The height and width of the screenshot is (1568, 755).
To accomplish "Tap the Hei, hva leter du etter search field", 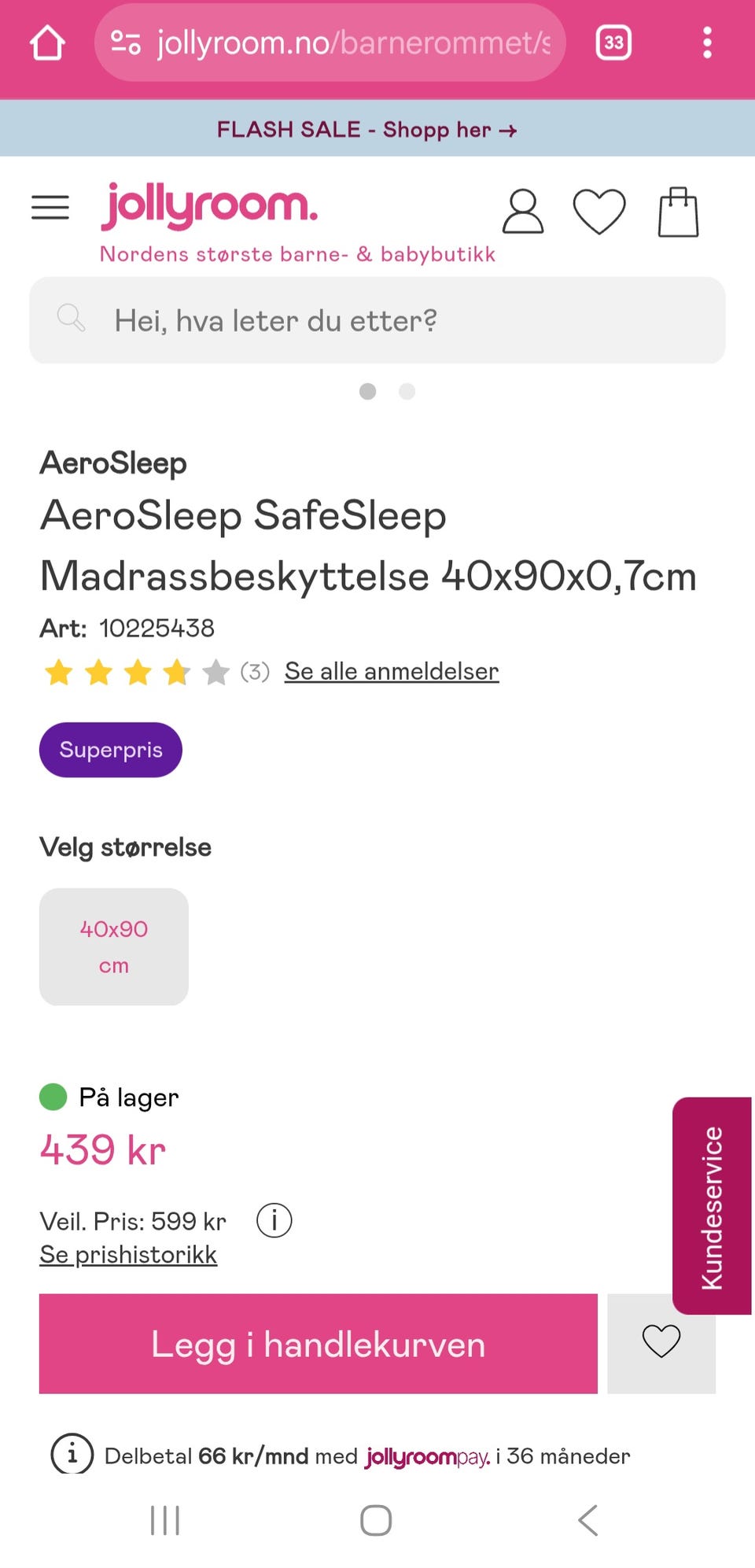I will pyautogui.click(x=377, y=319).
